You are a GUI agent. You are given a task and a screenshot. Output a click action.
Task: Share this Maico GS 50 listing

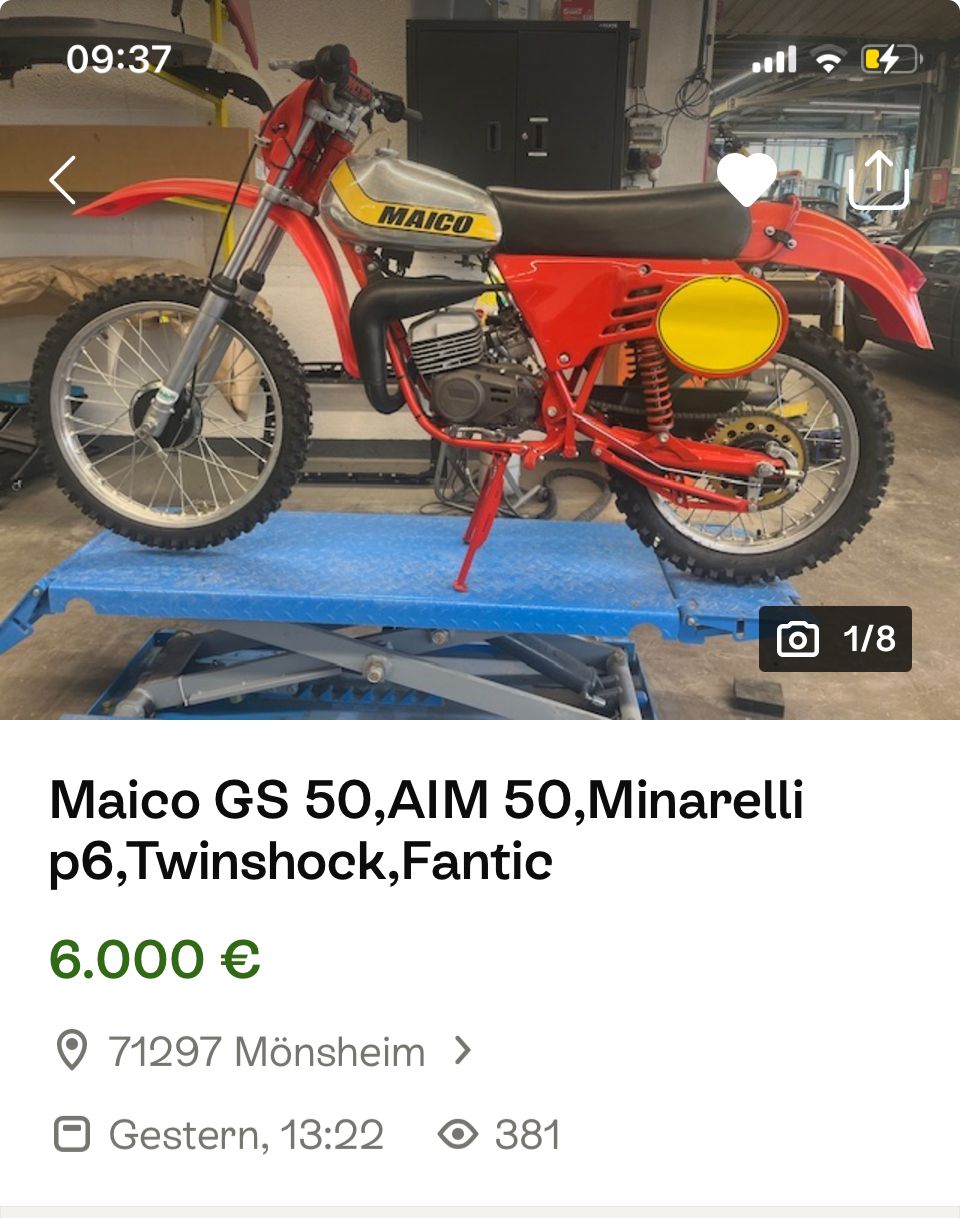878,179
